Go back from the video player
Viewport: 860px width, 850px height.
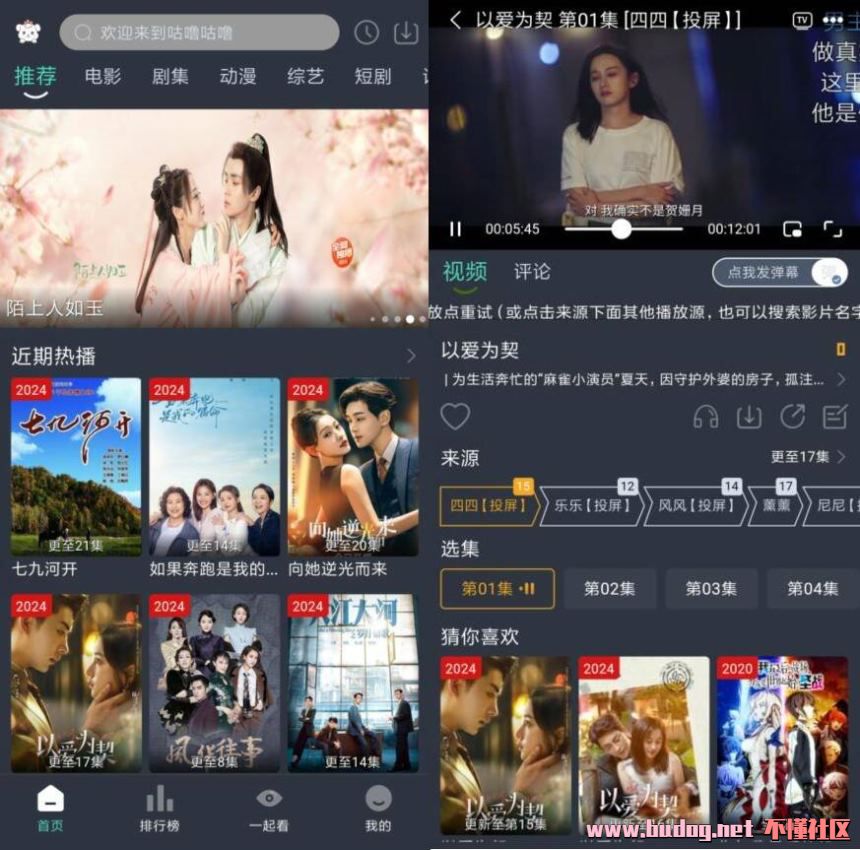tap(455, 20)
